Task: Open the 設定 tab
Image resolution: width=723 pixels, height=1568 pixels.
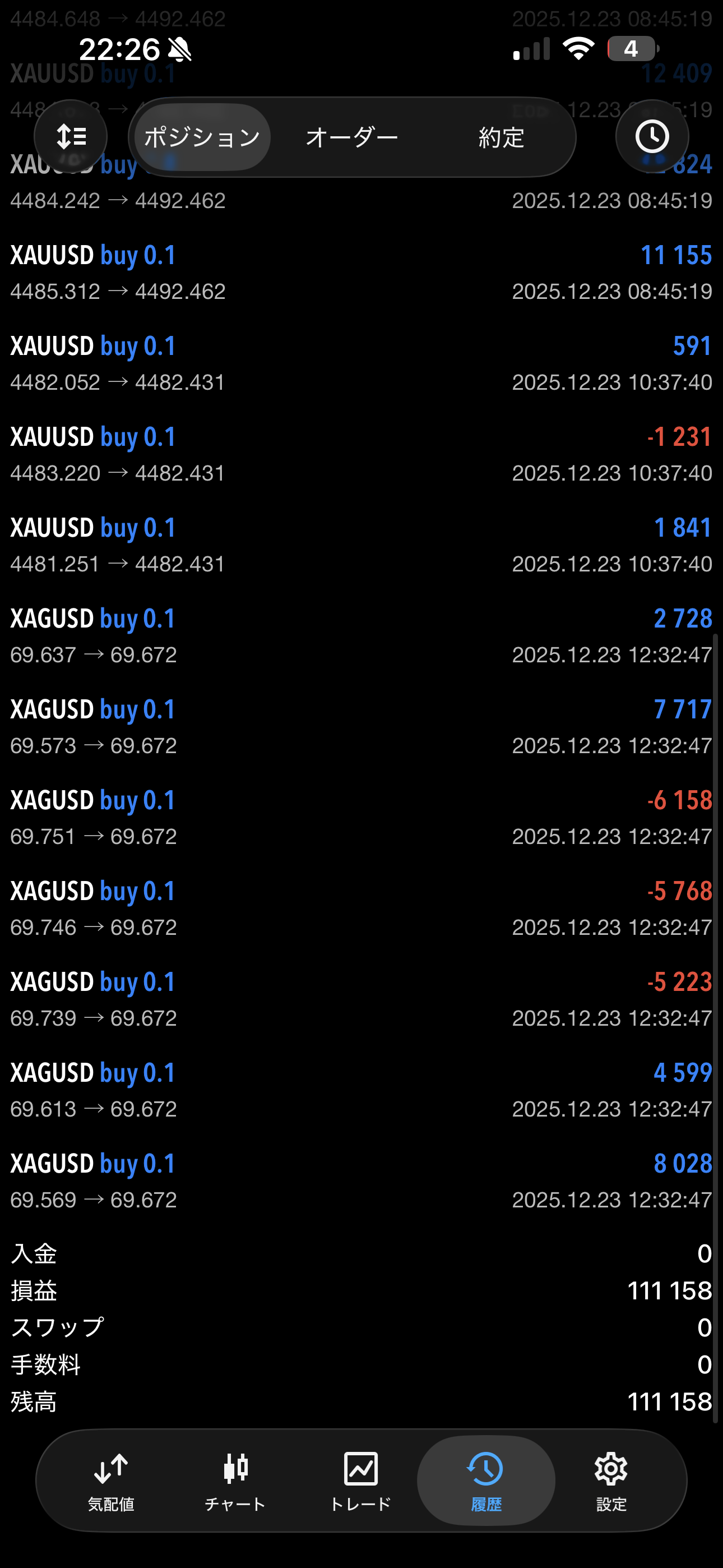Action: [x=611, y=1481]
